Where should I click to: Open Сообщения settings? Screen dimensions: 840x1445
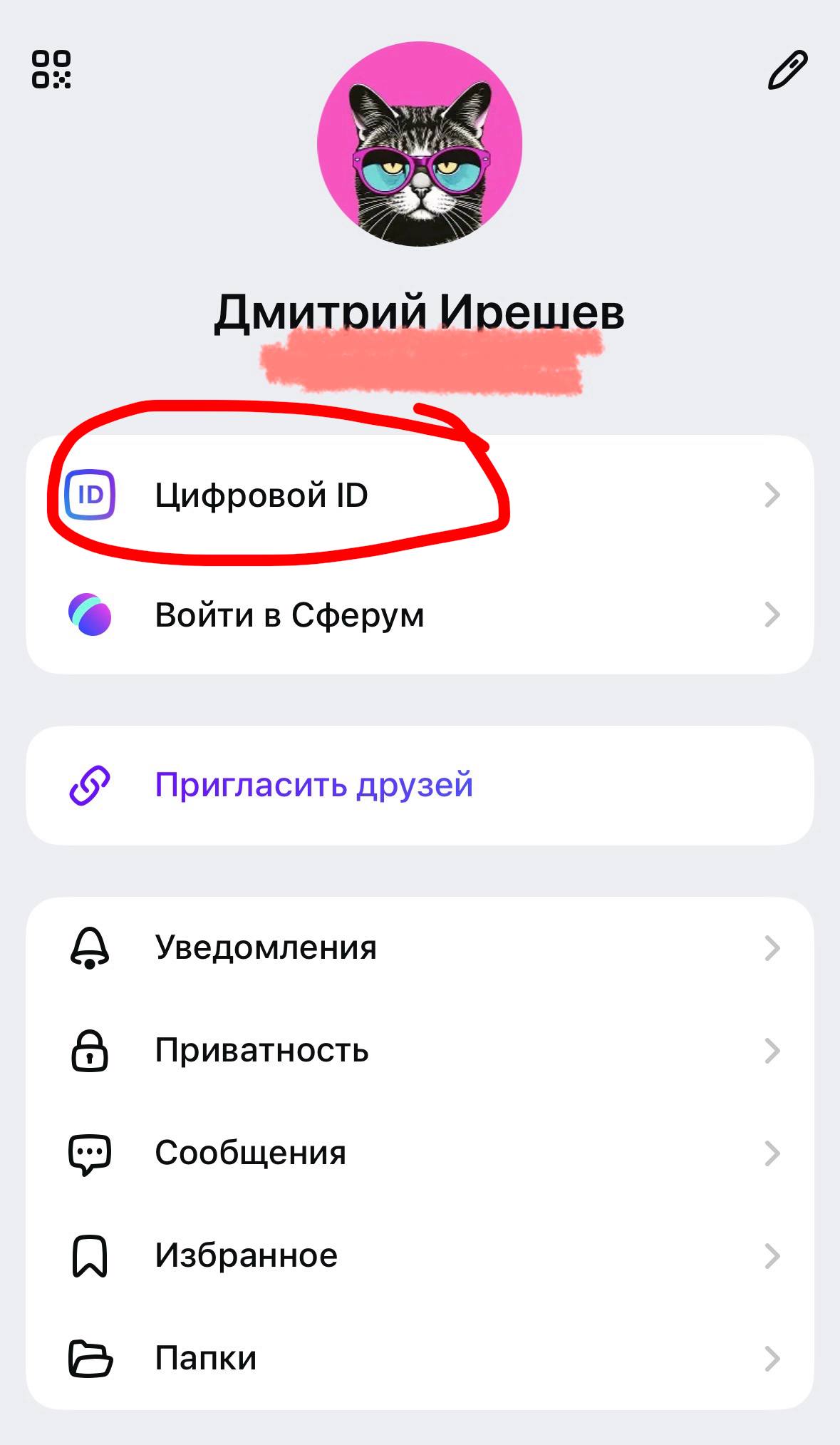coord(419,1153)
